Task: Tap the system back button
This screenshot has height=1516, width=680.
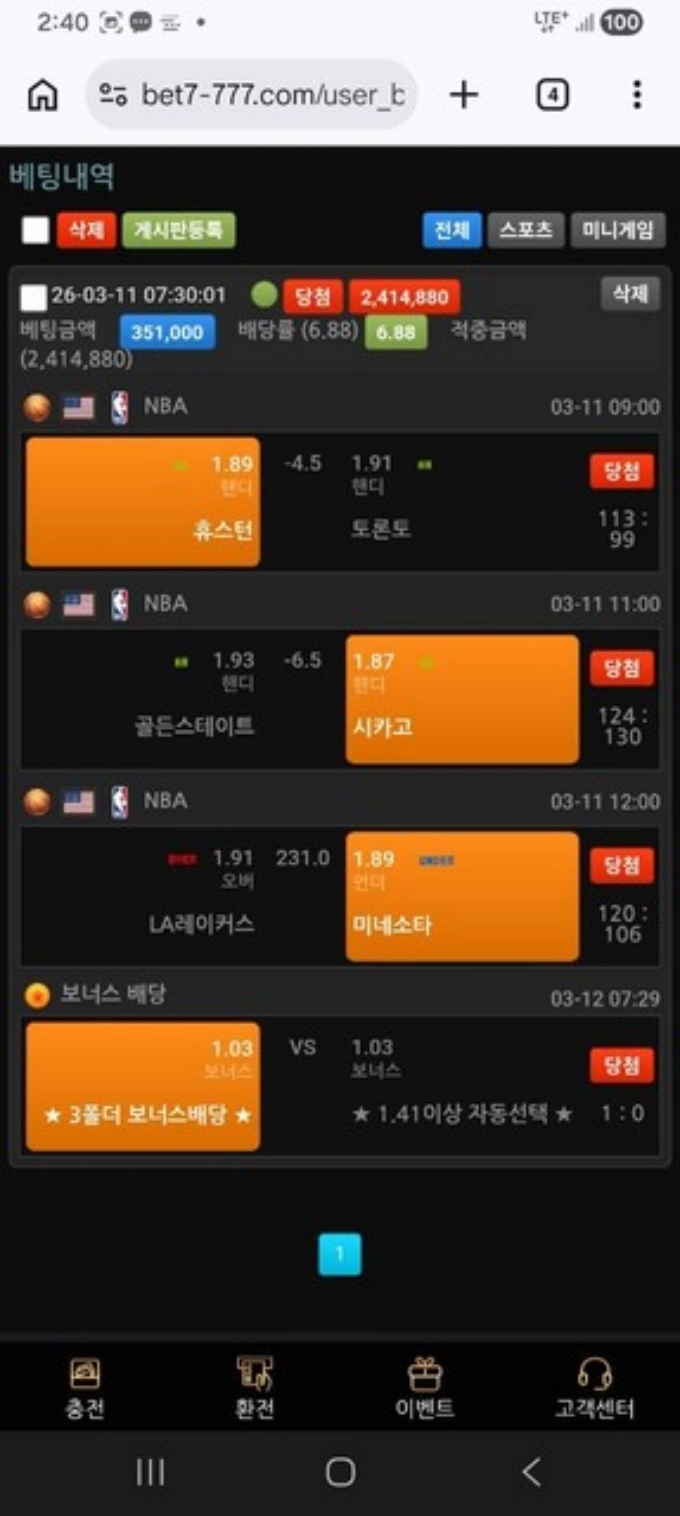Action: (x=531, y=1471)
